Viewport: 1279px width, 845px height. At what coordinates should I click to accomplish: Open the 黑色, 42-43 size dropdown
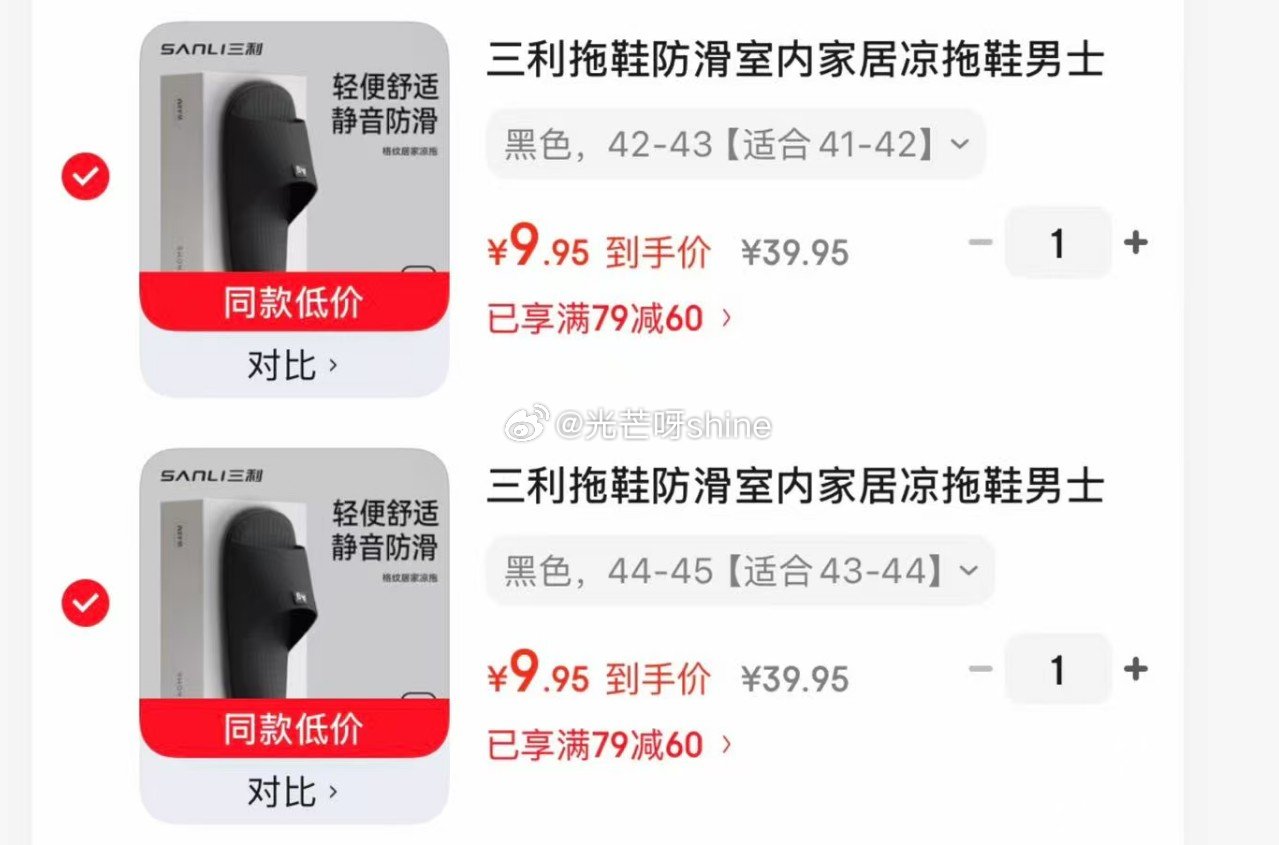[735, 145]
